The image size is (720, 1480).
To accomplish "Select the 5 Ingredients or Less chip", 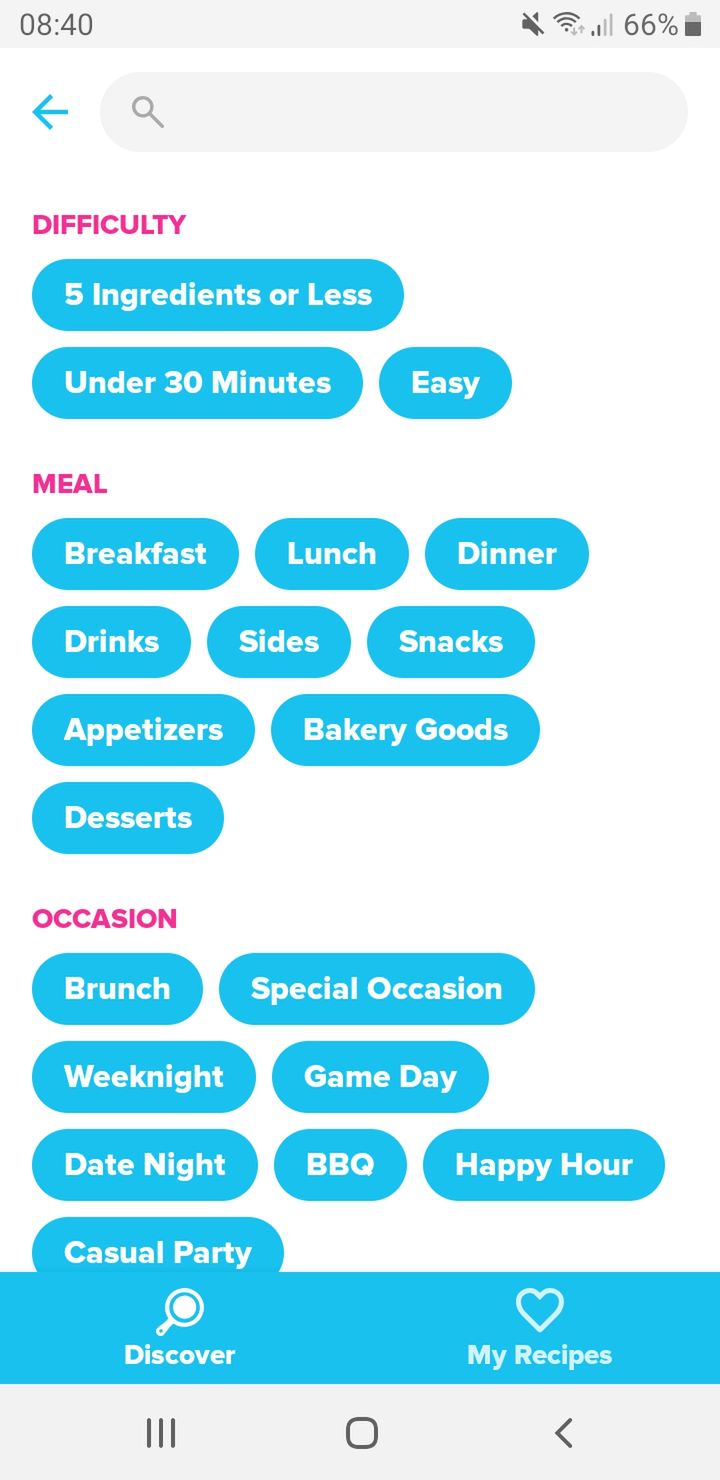I will [x=218, y=295].
